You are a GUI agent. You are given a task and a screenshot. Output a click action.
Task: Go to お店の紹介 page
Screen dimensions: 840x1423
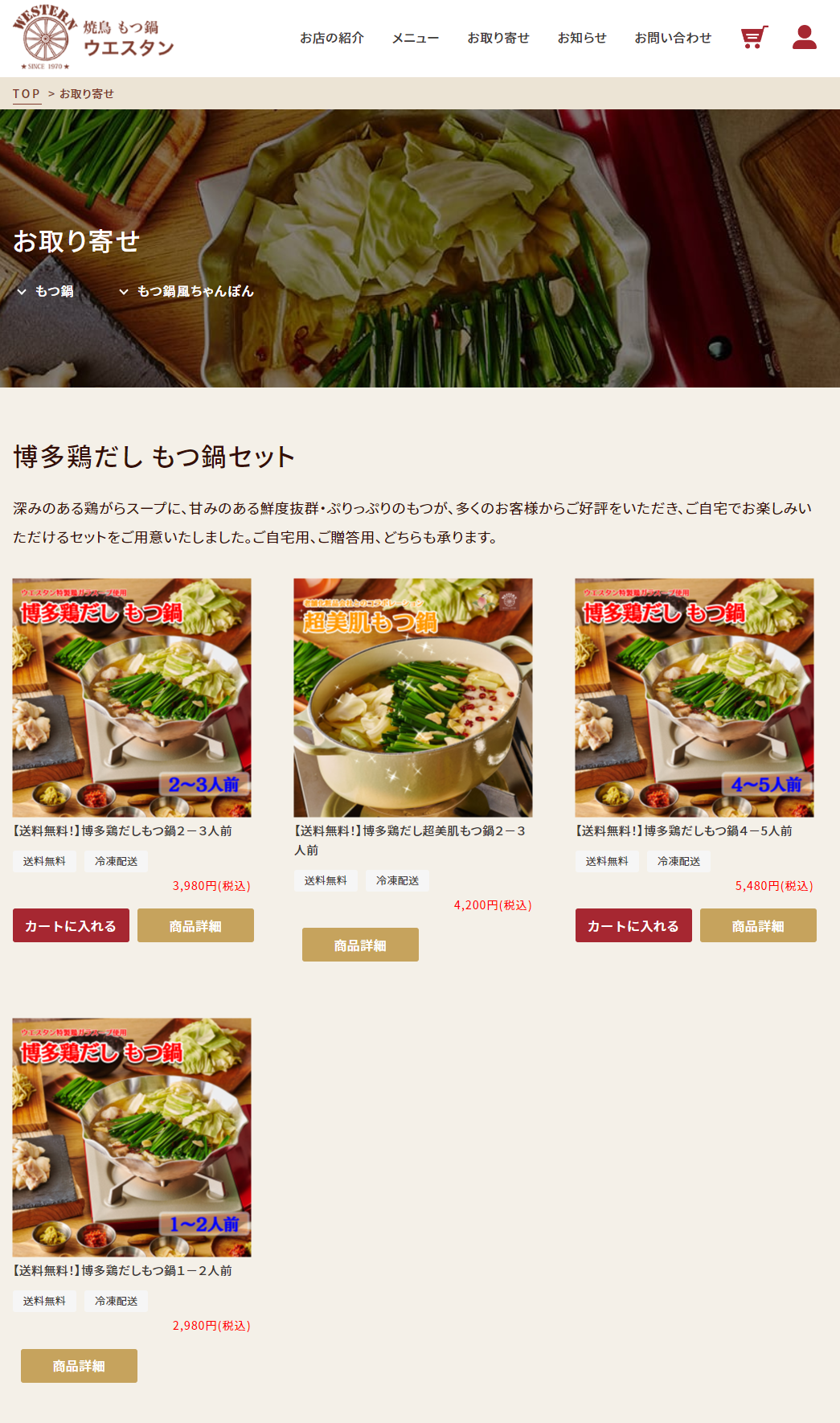tap(331, 38)
